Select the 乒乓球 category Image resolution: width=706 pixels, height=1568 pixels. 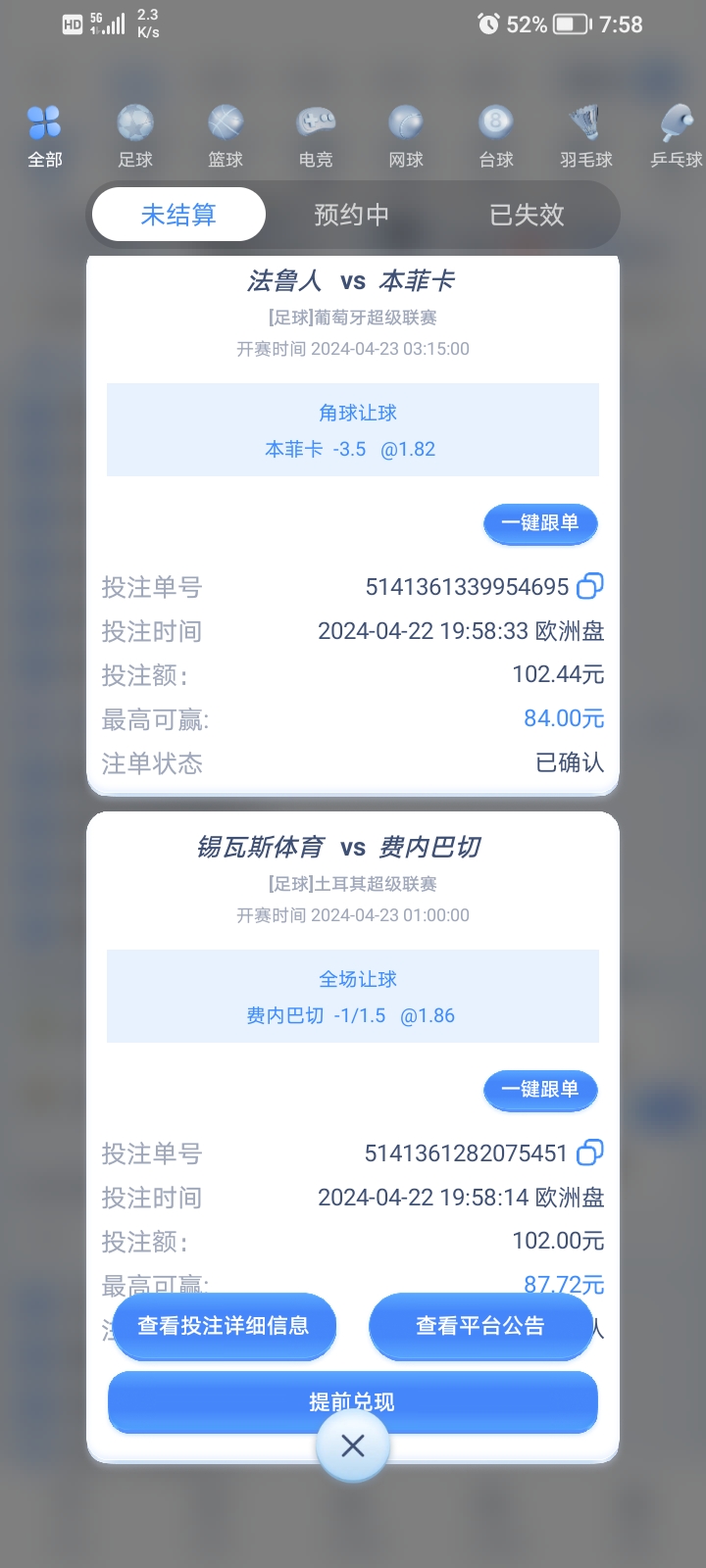[677, 135]
